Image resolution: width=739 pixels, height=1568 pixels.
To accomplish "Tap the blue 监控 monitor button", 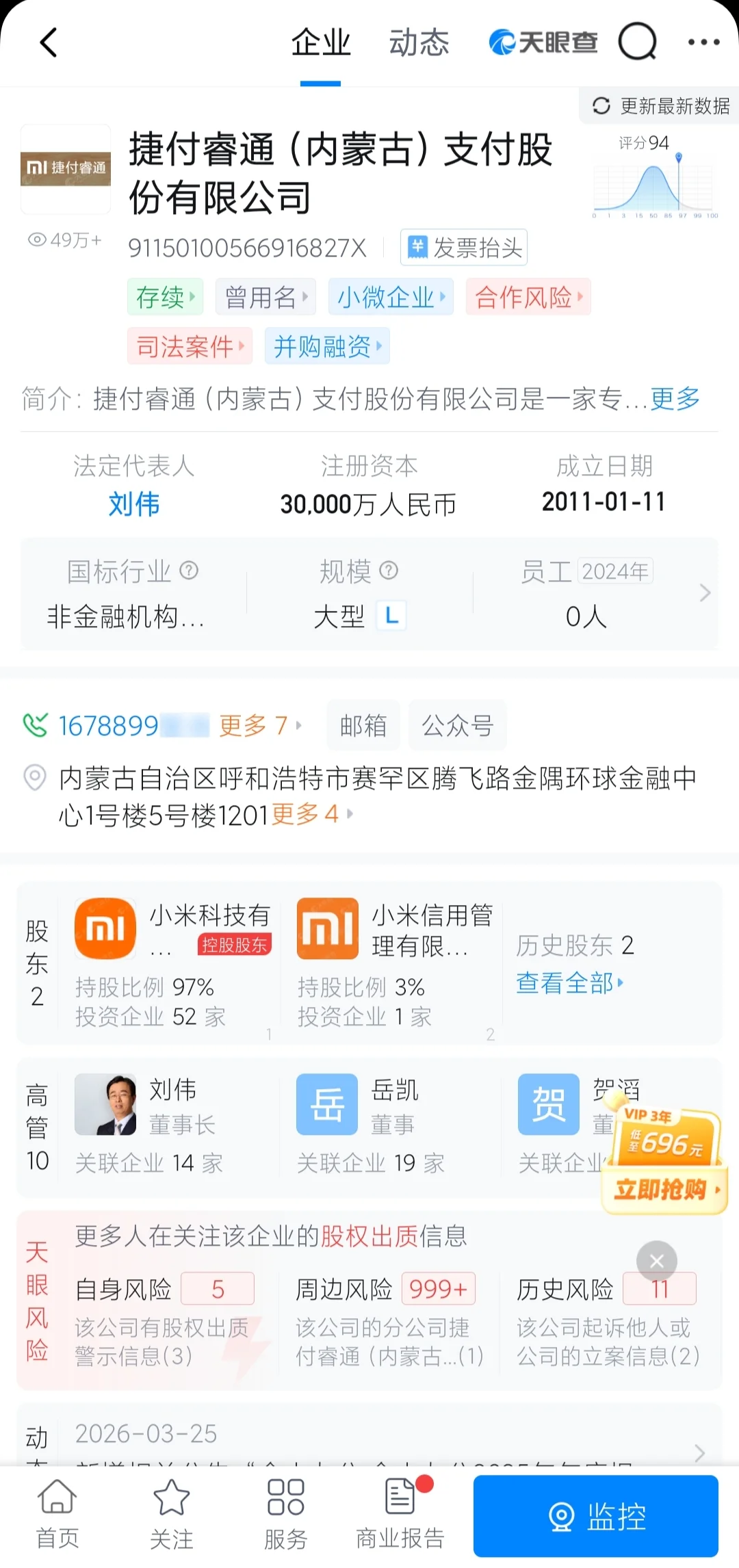I will 596,1516.
